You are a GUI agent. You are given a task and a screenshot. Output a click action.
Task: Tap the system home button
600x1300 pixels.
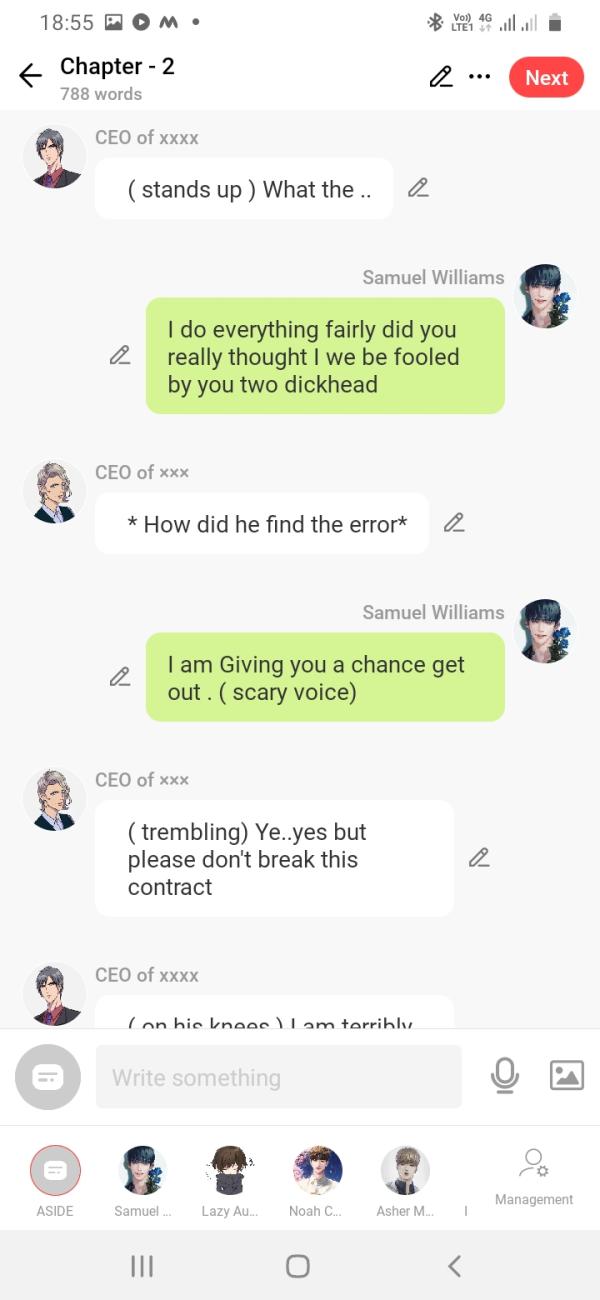(298, 1266)
